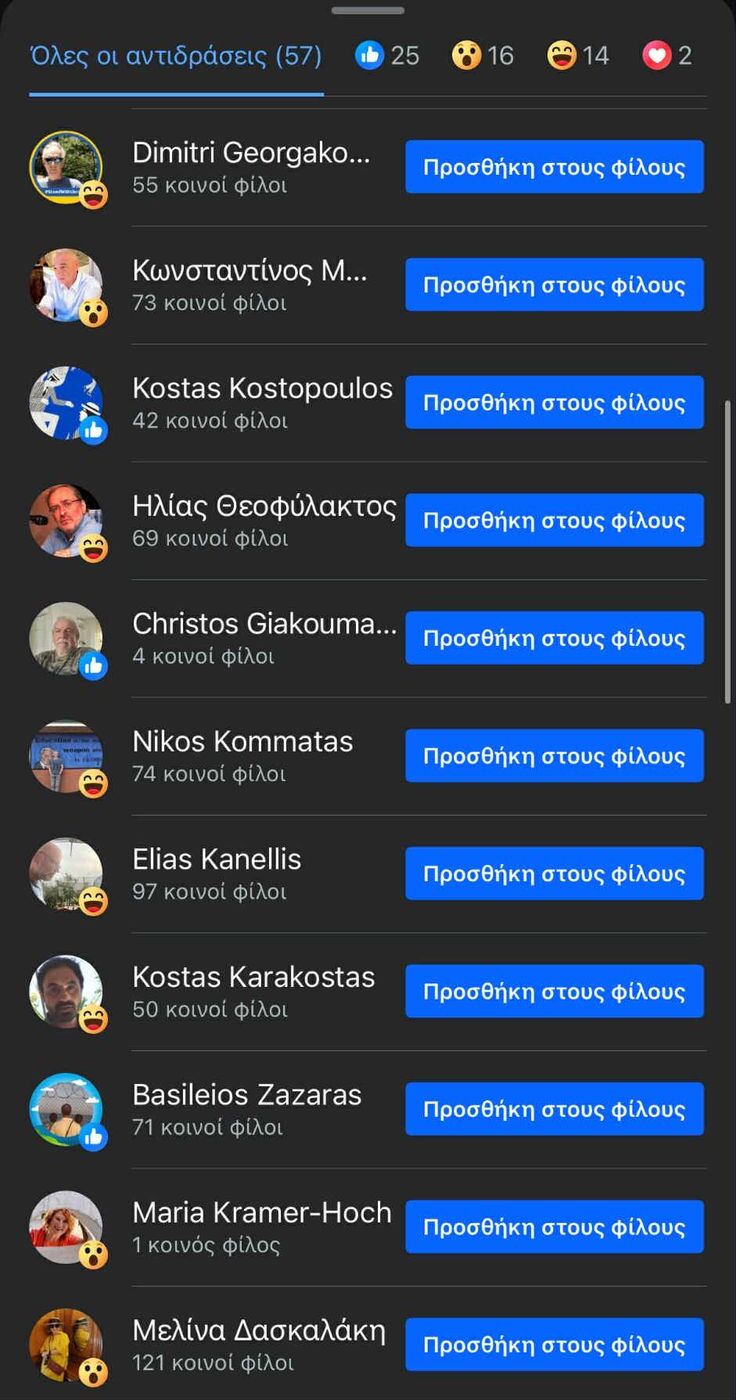Viewport: 736px width, 1400px height.
Task: Add Μελίνα Δασκαλάκη as a friend
Action: [554, 1345]
